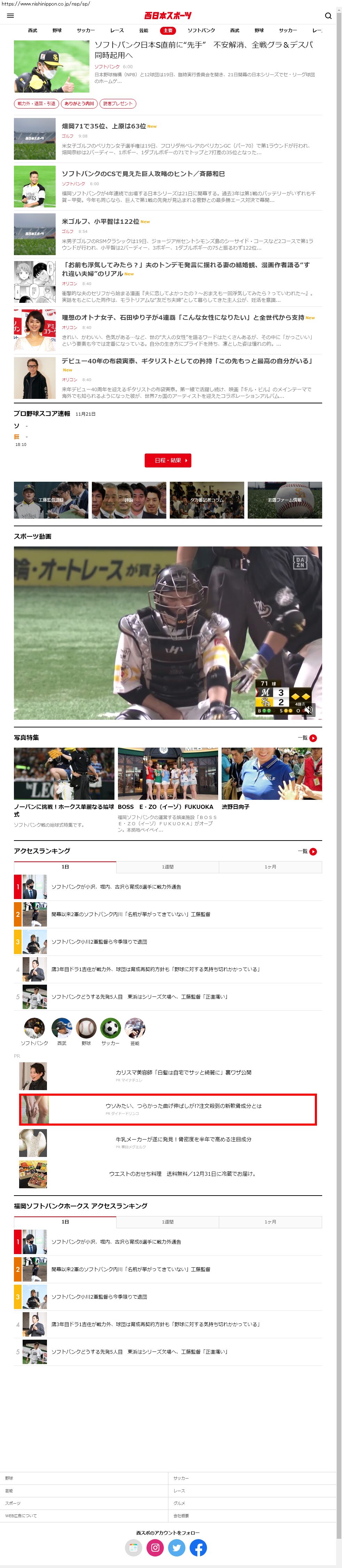Switch to the ソフトバンク tab
The width and height of the screenshot is (342, 1568).
tap(201, 30)
